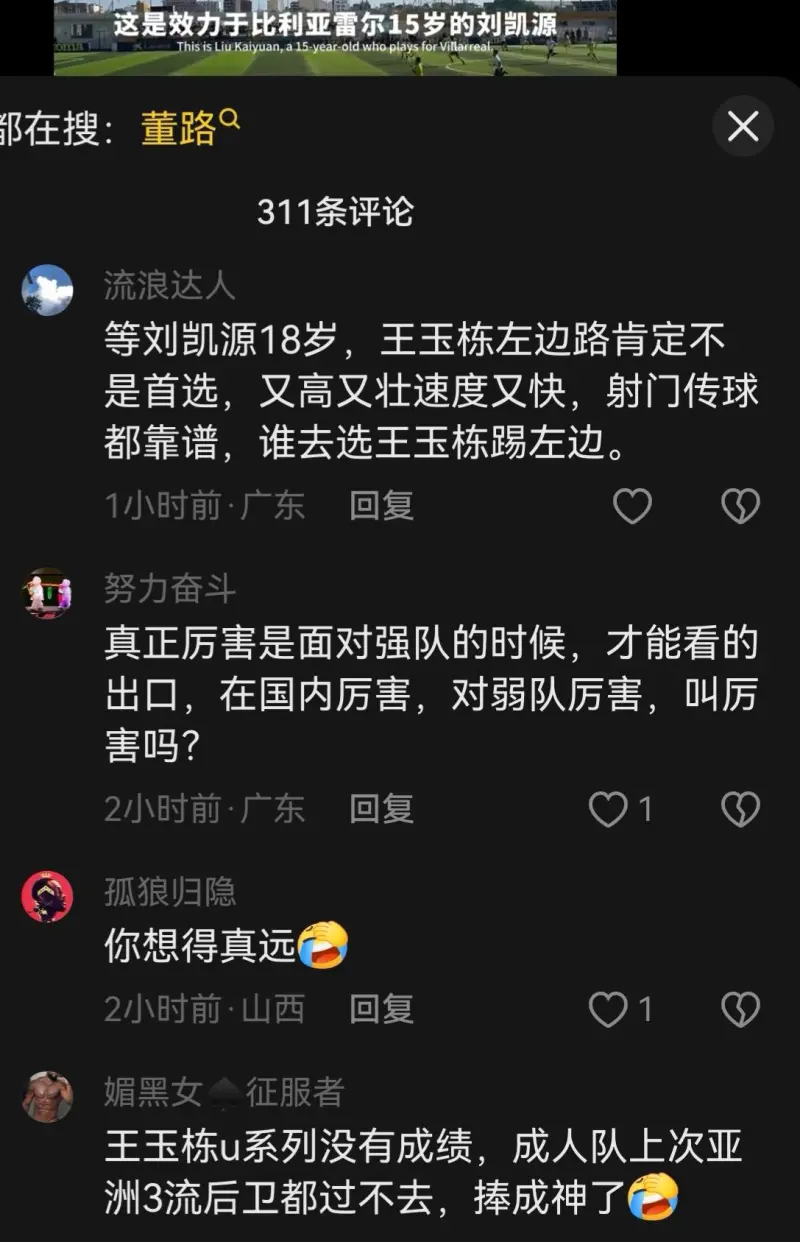Reply to 努力奋斗's comment
Viewport: 800px width, 1242px height.
(x=381, y=809)
